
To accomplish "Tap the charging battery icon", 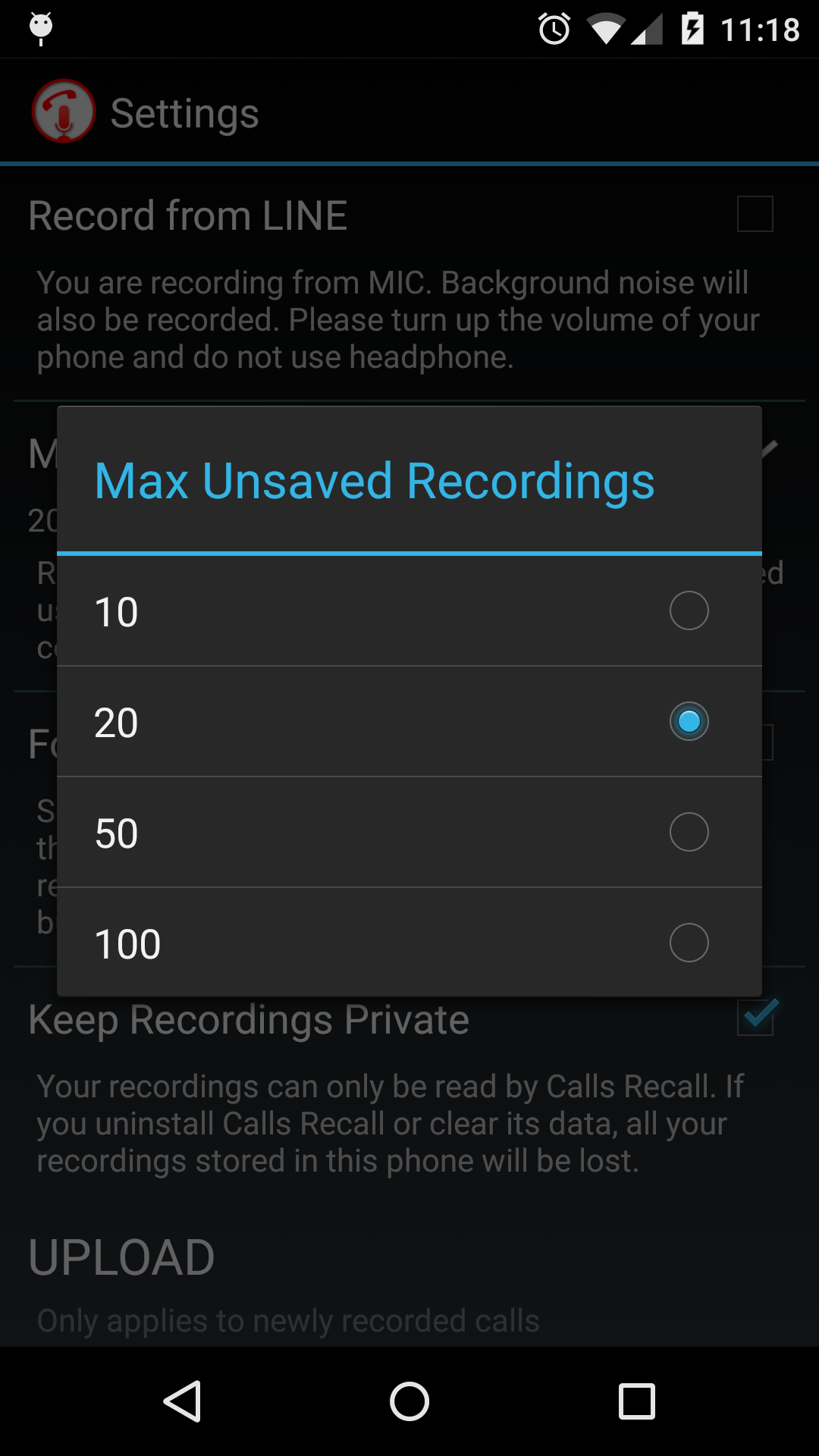I will tap(694, 29).
